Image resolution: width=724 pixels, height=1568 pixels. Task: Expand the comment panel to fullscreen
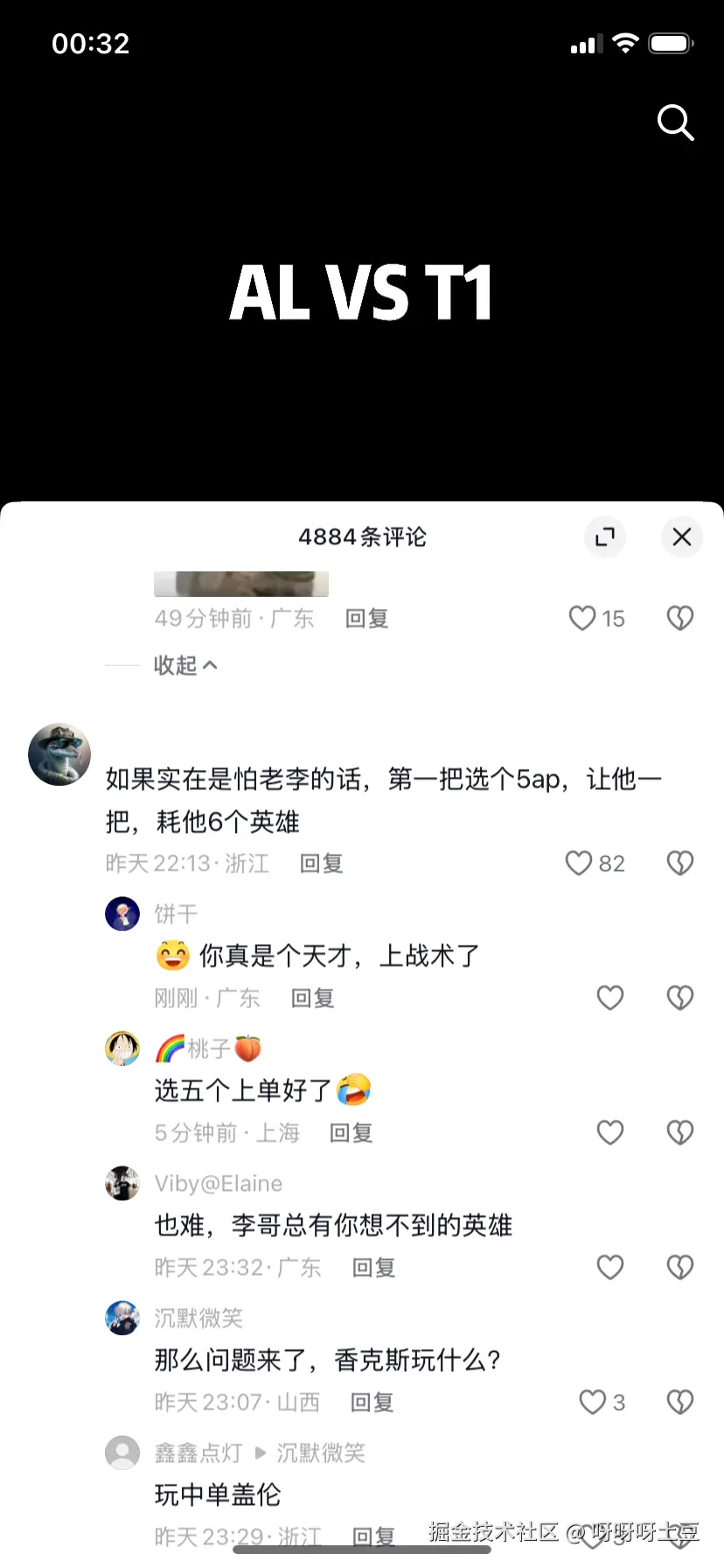coord(605,537)
